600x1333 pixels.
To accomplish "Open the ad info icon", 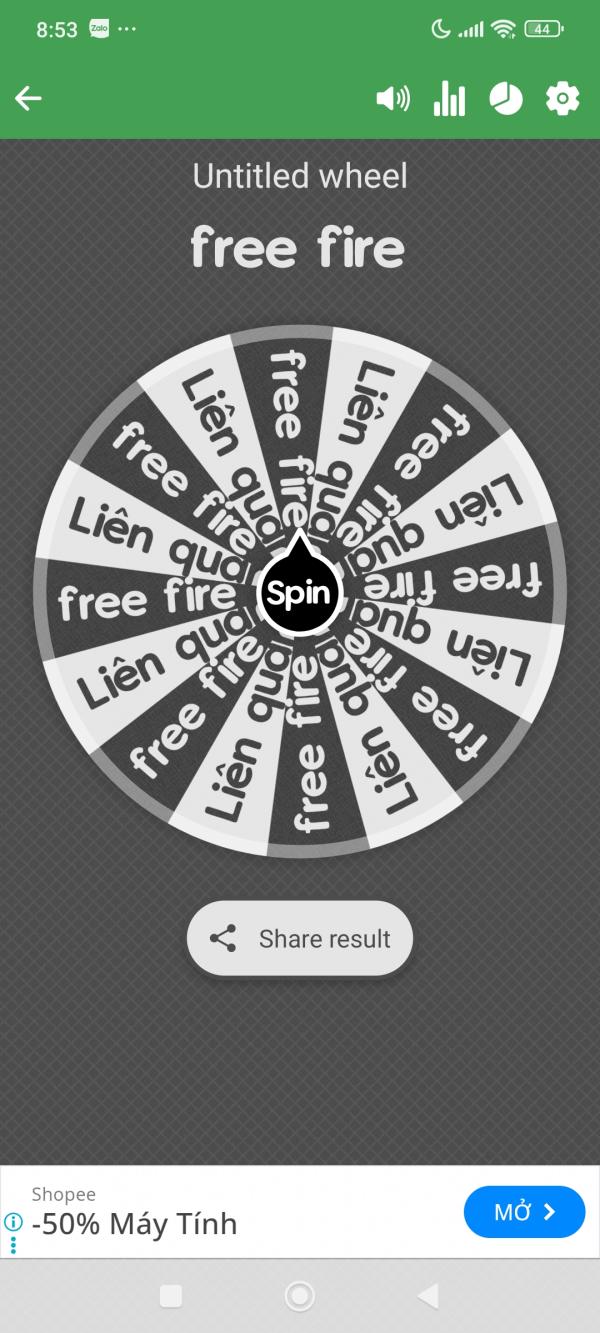I will point(13,1222).
